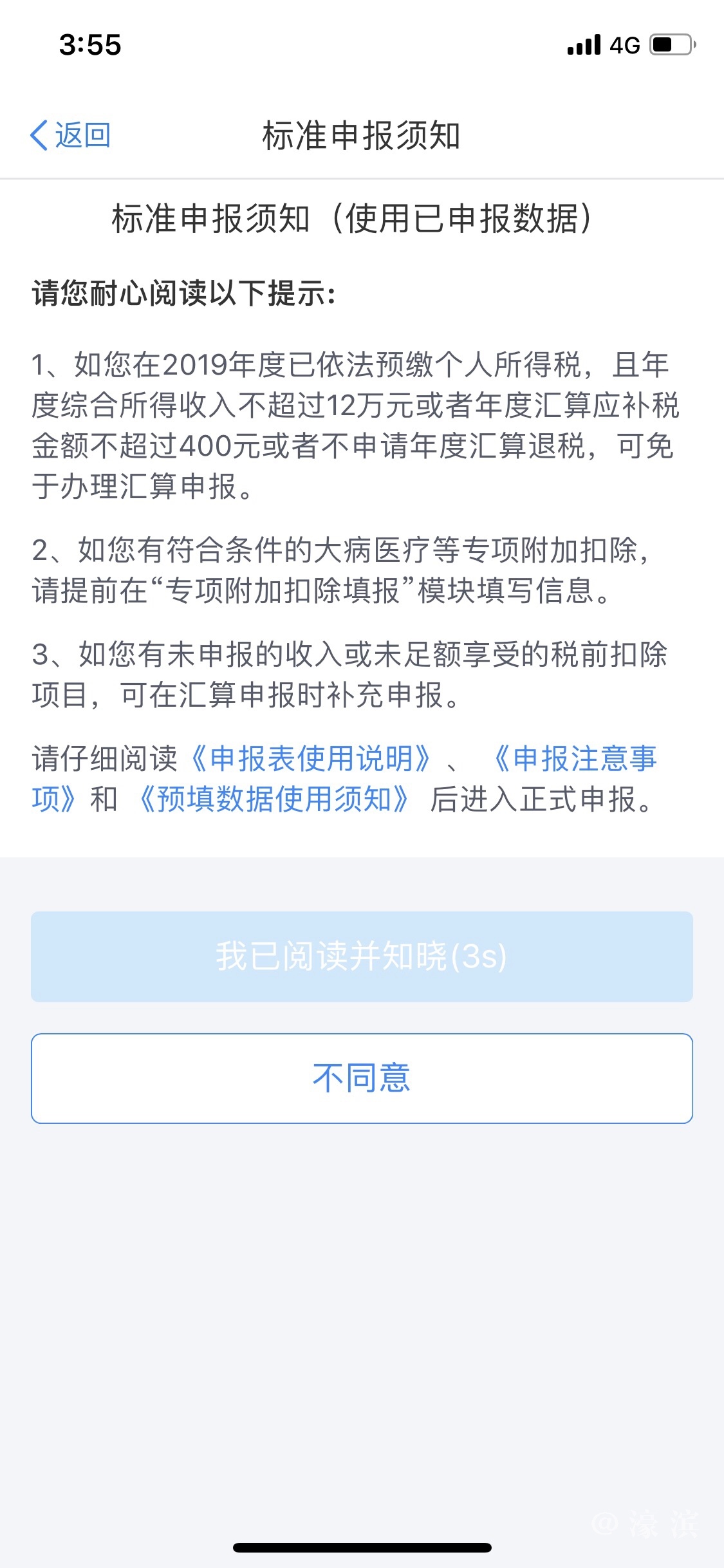Go back via 返回
This screenshot has height=1568, width=724.
point(71,135)
